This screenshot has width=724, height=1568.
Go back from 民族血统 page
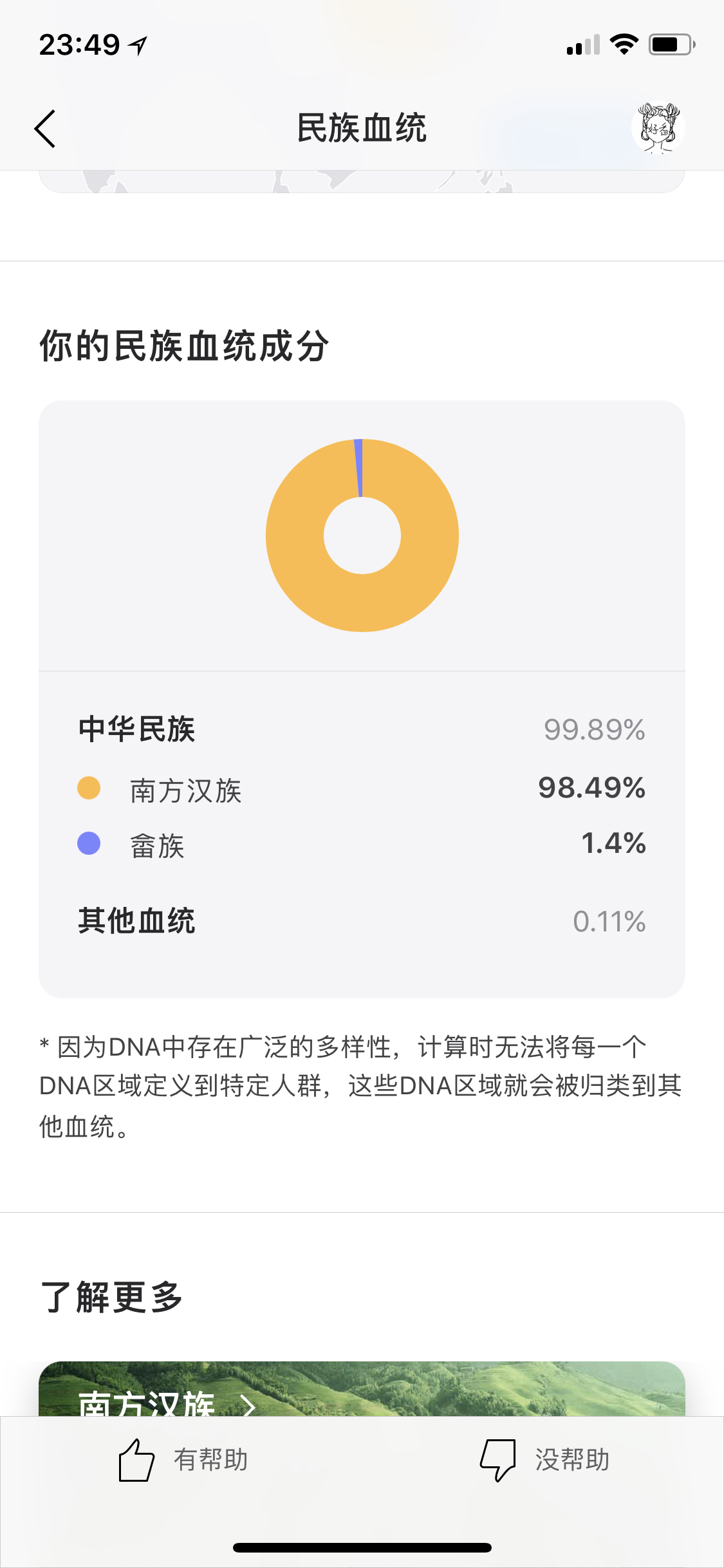coord(45,128)
